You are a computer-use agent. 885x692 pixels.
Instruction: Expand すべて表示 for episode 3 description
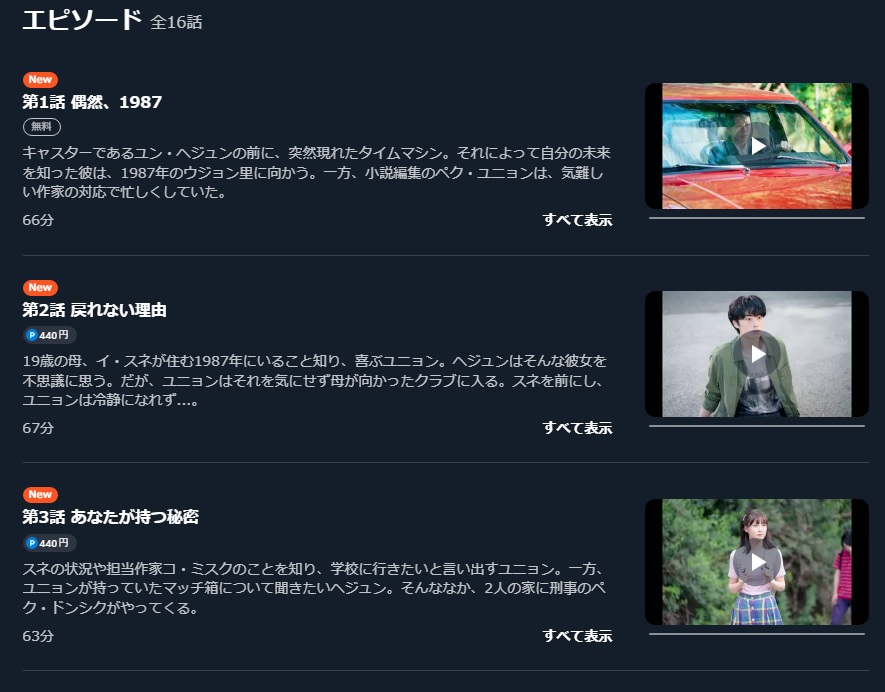[x=577, y=636]
